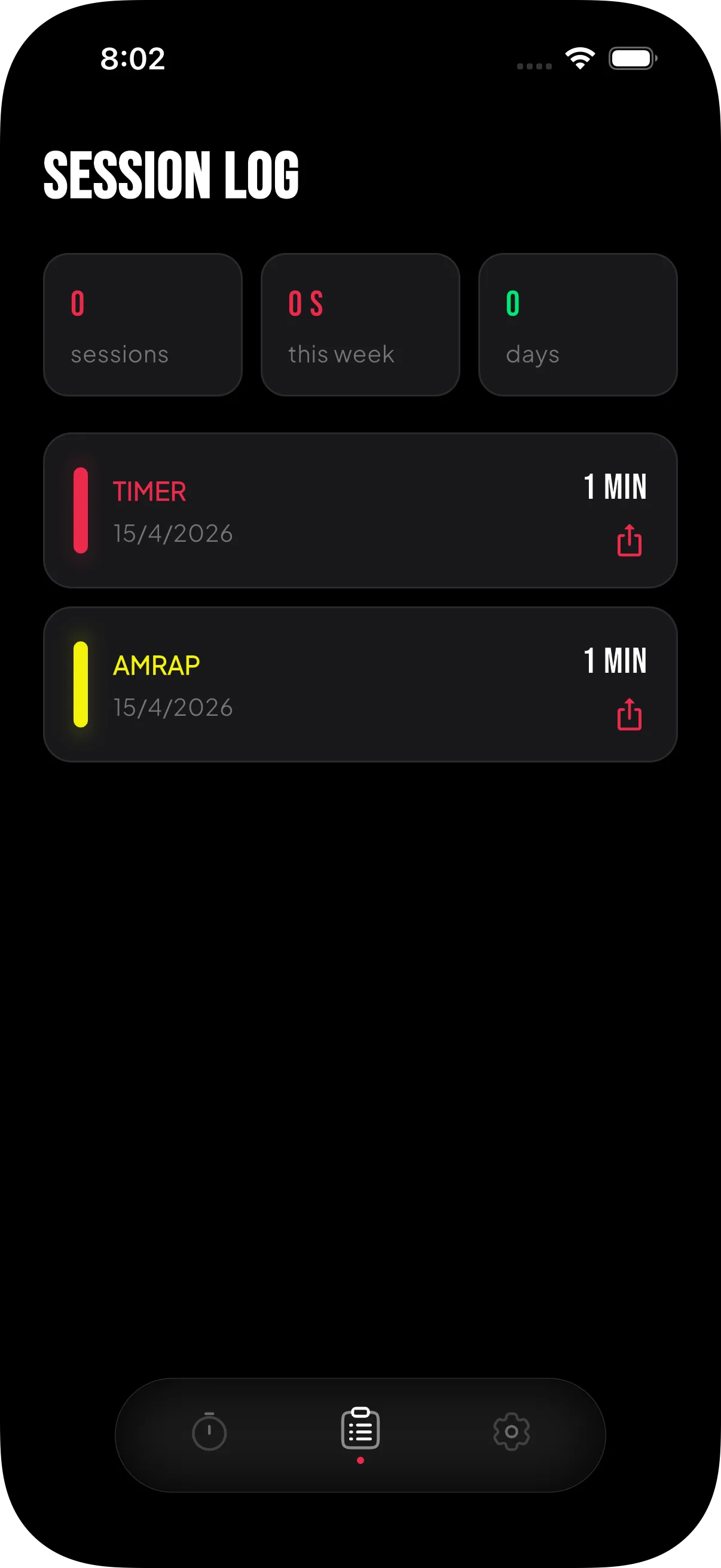This screenshot has height=1568, width=721.
Task: Share the AMRAP session
Action: pyautogui.click(x=629, y=714)
